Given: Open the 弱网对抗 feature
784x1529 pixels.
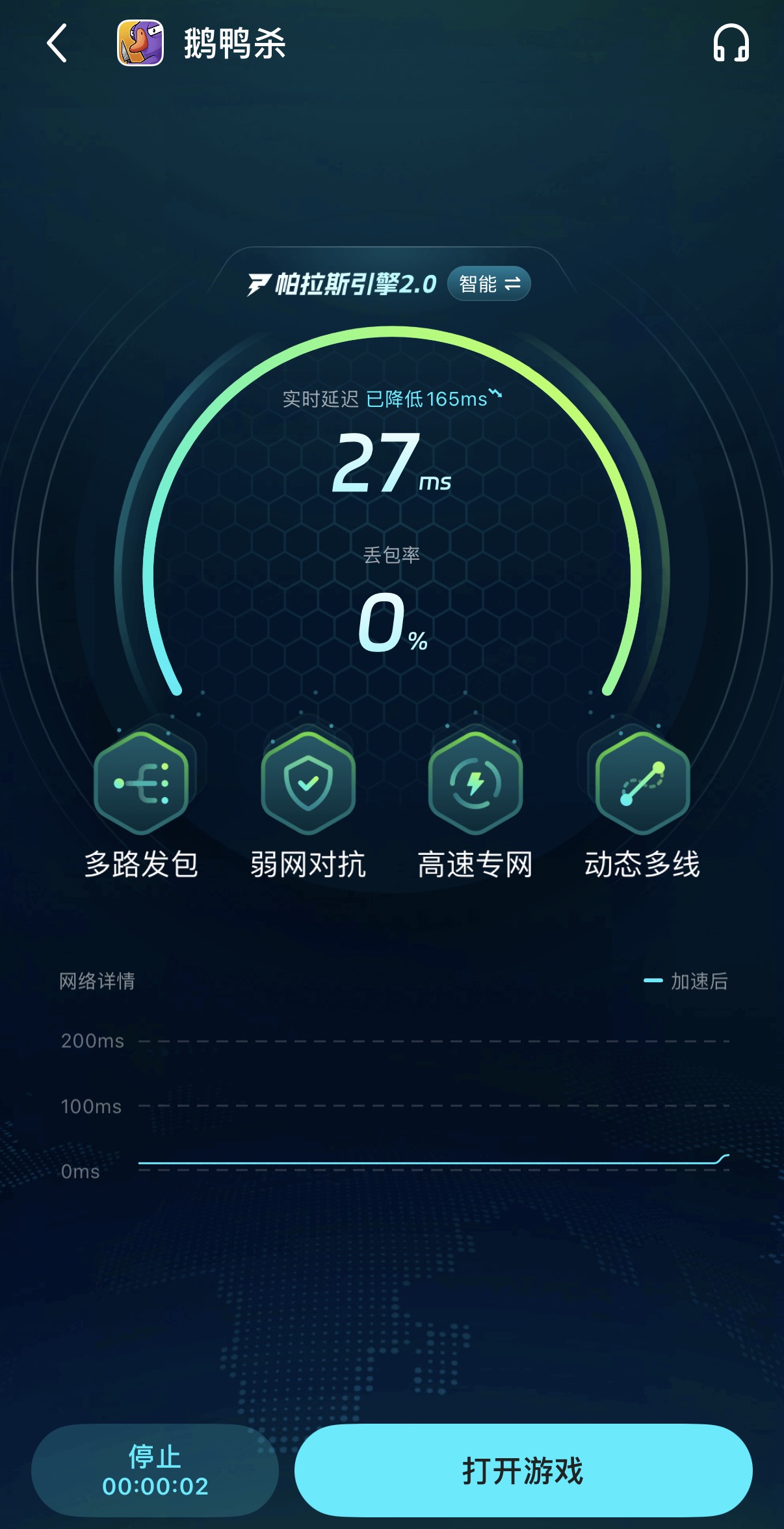Looking at the screenshot, I should (x=308, y=783).
